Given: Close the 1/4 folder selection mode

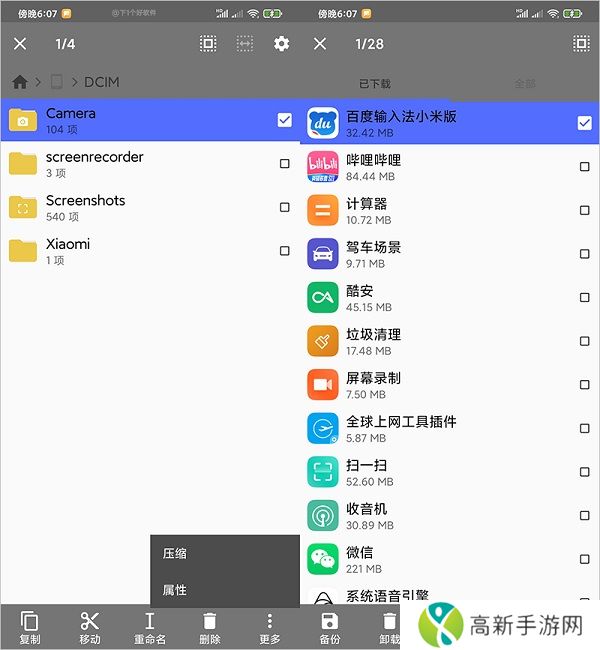Looking at the screenshot, I should pos(20,44).
